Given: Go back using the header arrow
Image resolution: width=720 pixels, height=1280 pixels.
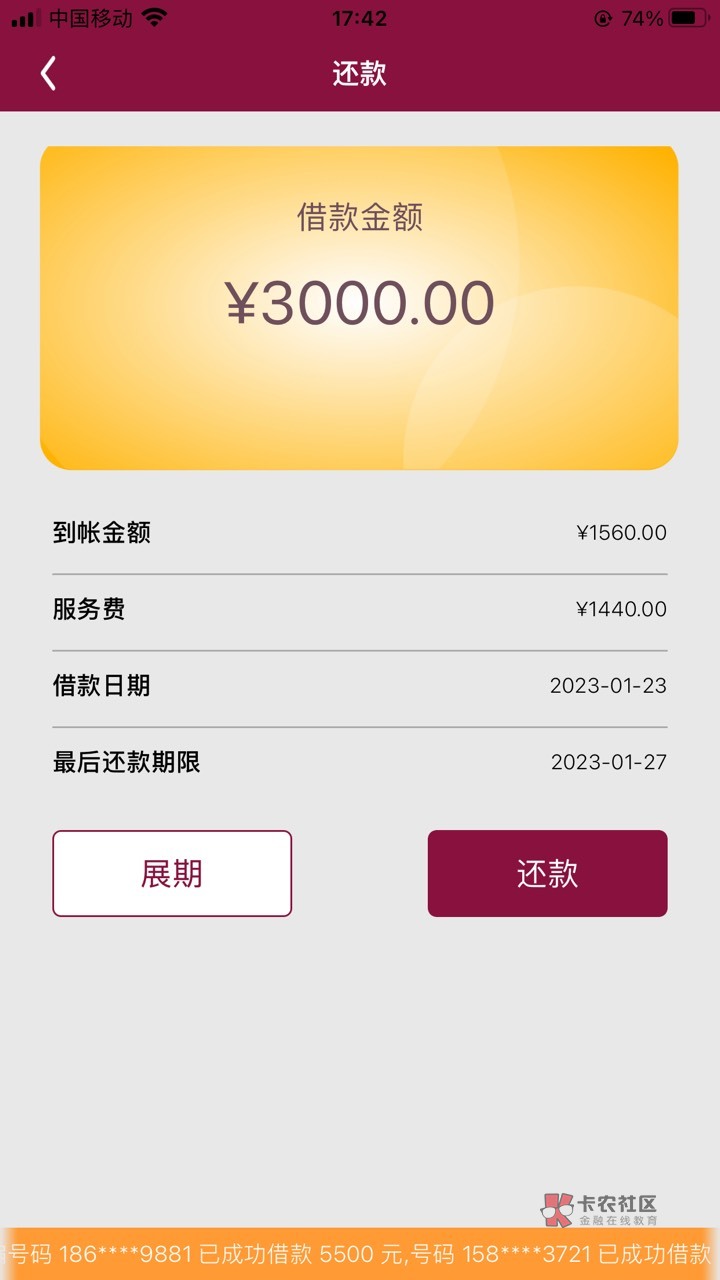Looking at the screenshot, I should pos(48,74).
